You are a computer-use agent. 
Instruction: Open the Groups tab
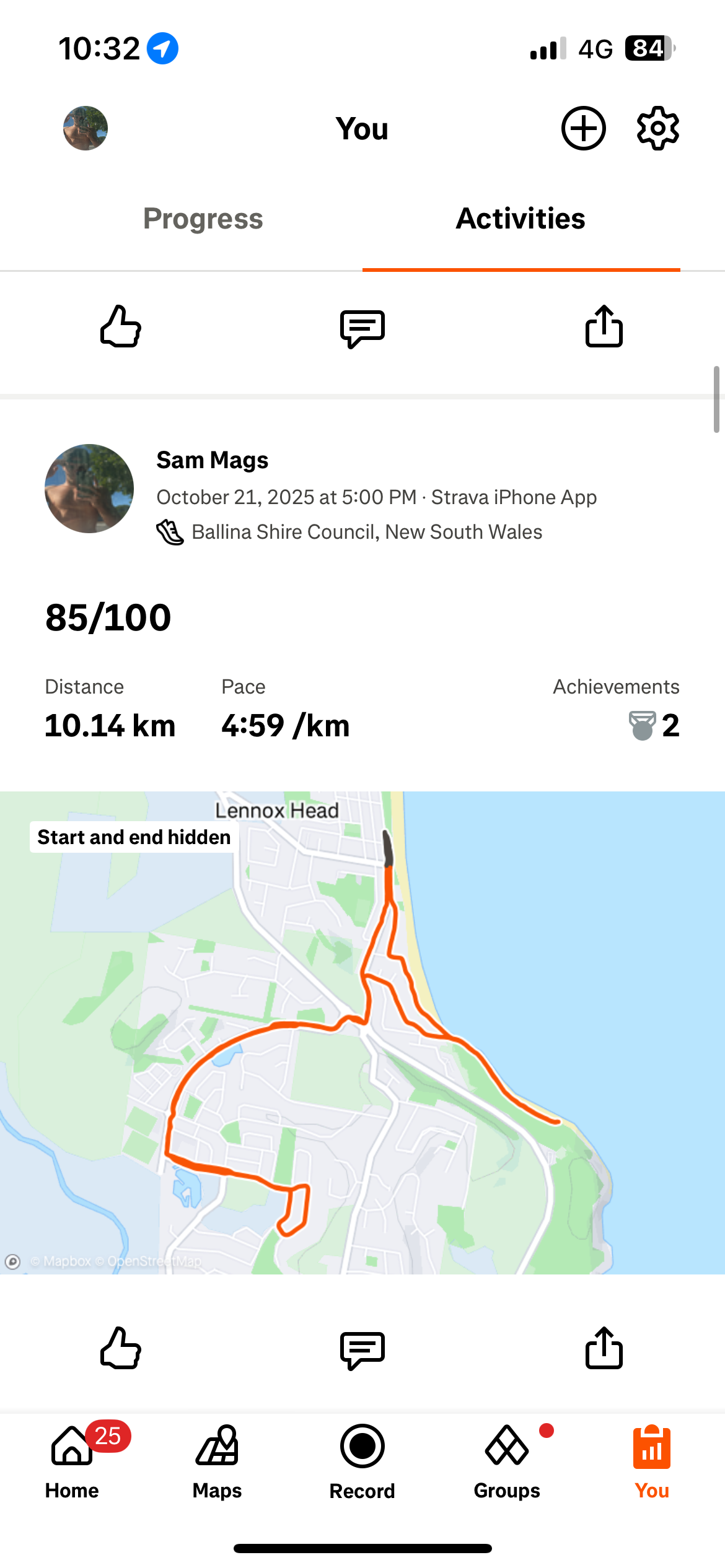coord(507,1461)
